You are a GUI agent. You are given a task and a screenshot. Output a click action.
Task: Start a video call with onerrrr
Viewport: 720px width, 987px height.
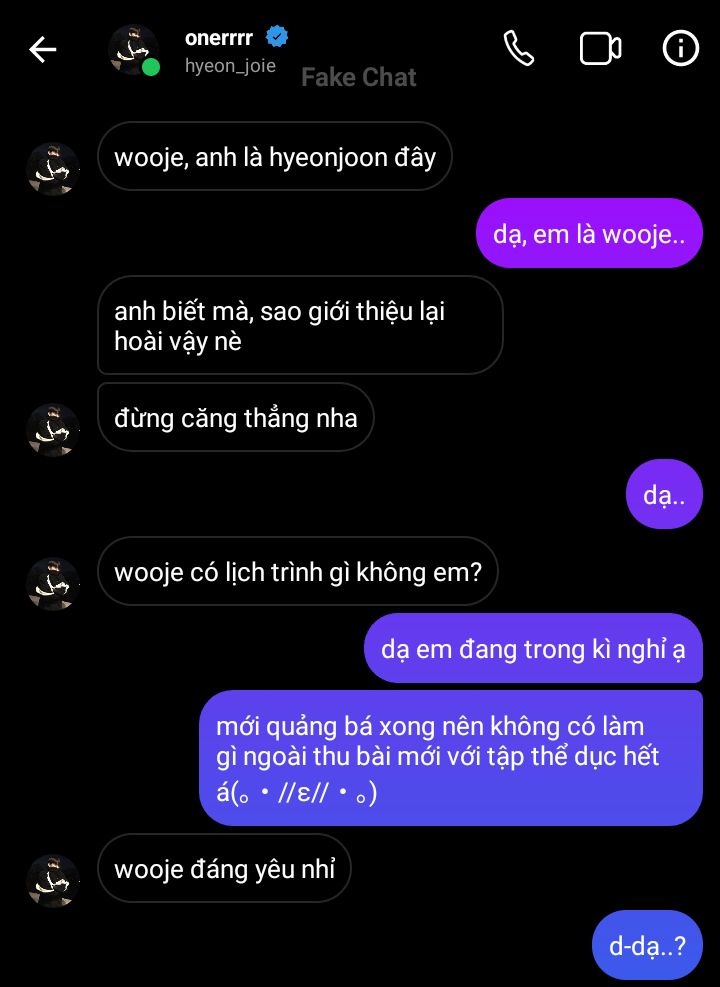point(600,48)
